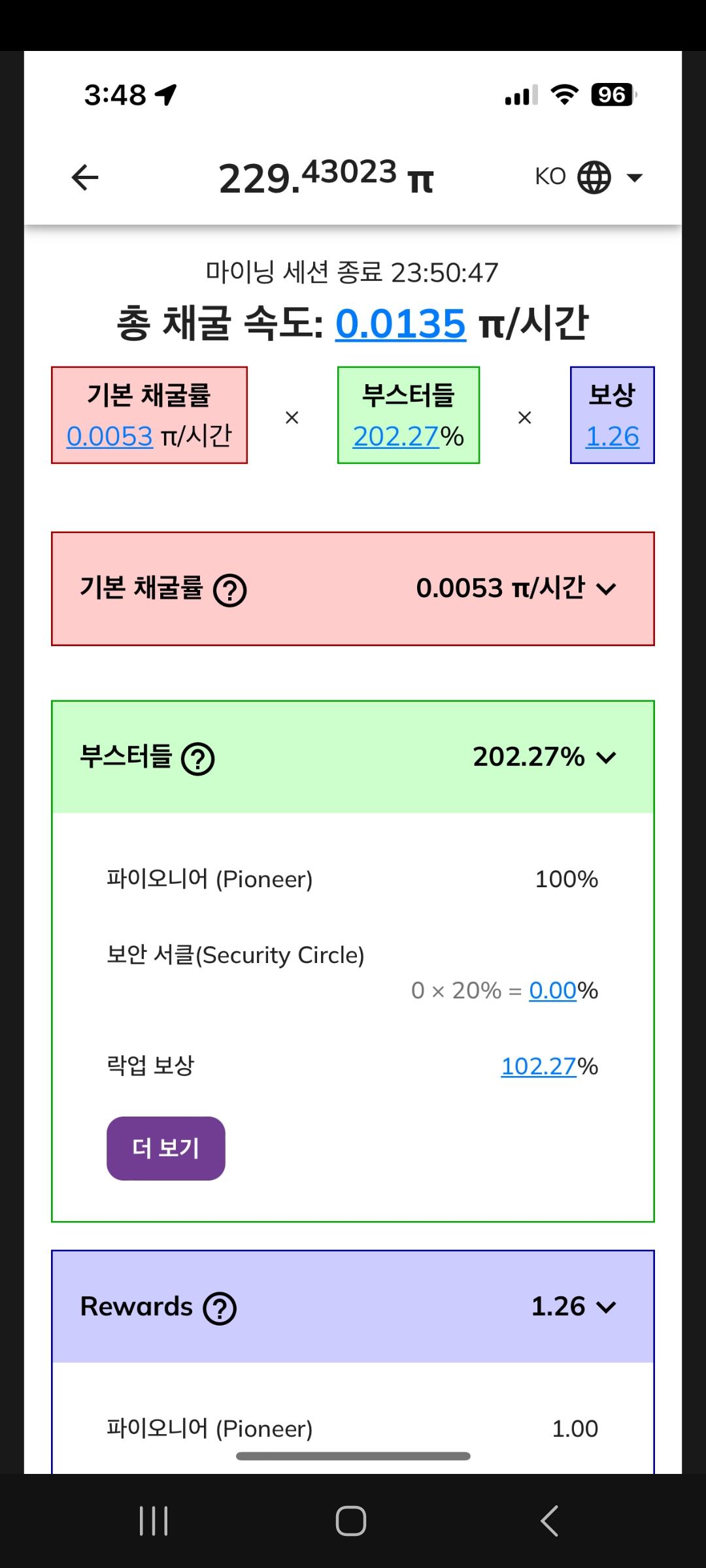The height and width of the screenshot is (1568, 706).
Task: Tap the home circle in navigation bar
Action: (x=352, y=1520)
